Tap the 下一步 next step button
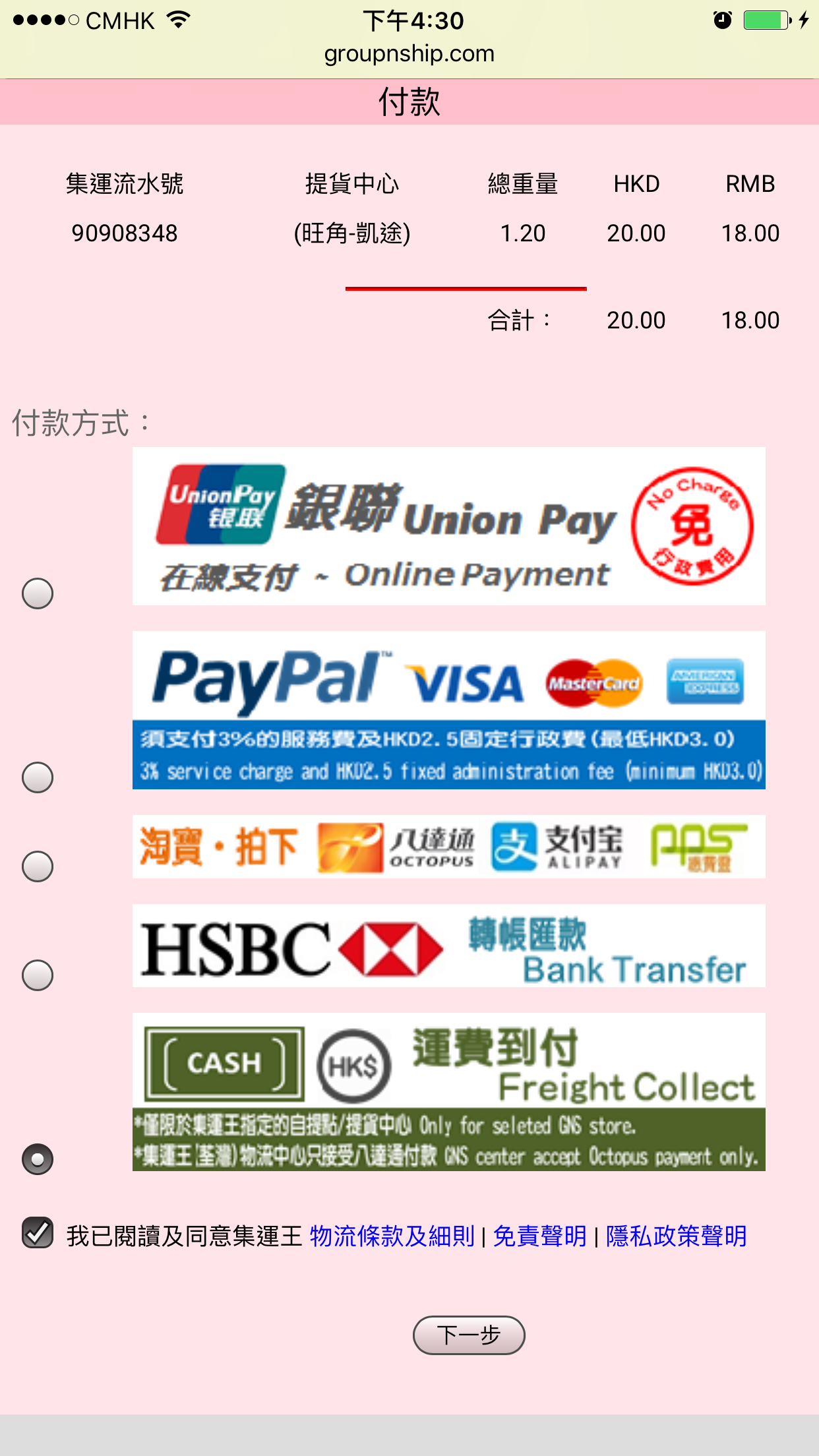Viewport: 819px width, 1456px height. [x=469, y=1335]
